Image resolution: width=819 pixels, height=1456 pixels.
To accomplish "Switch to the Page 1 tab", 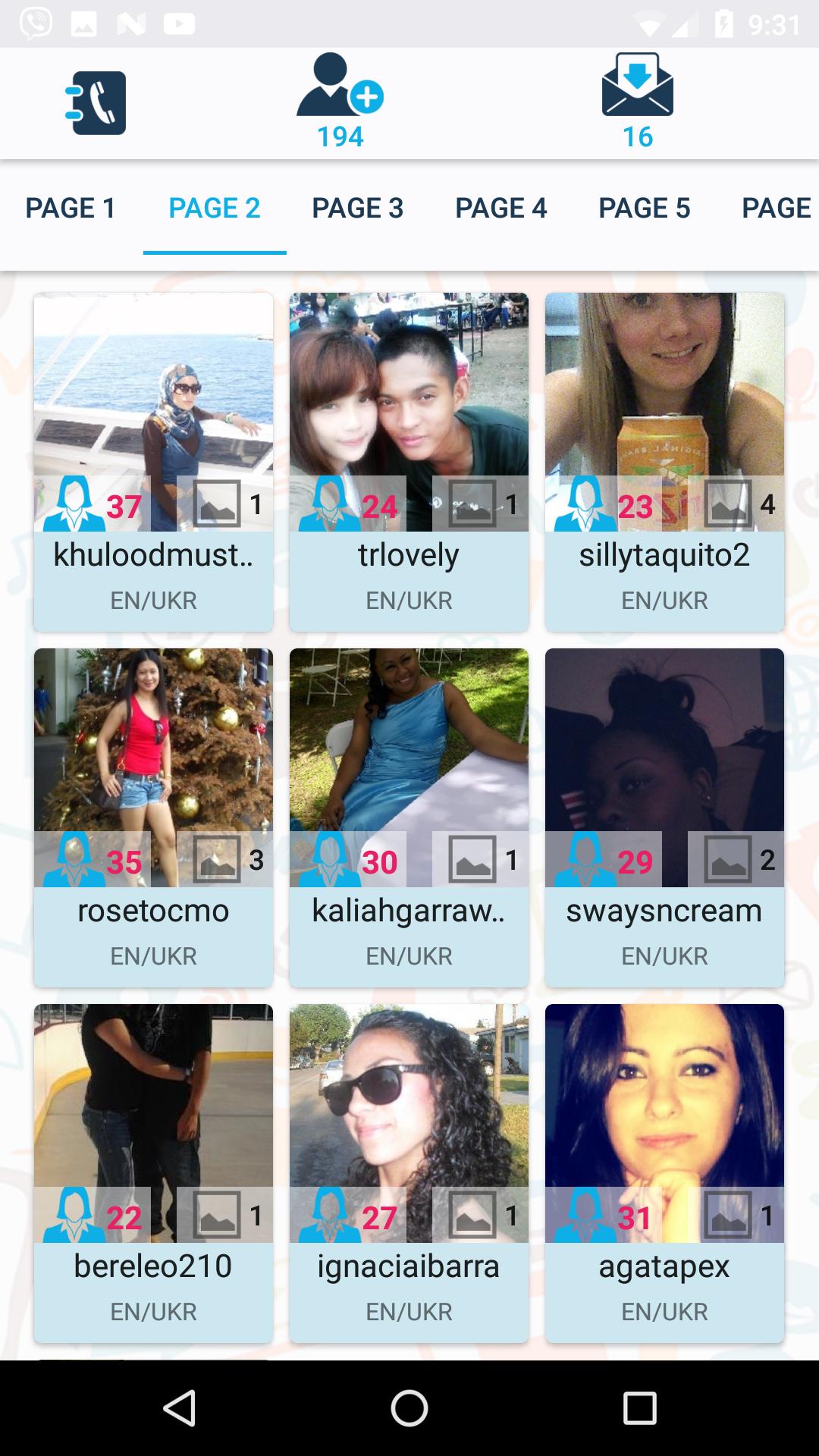I will click(x=71, y=208).
